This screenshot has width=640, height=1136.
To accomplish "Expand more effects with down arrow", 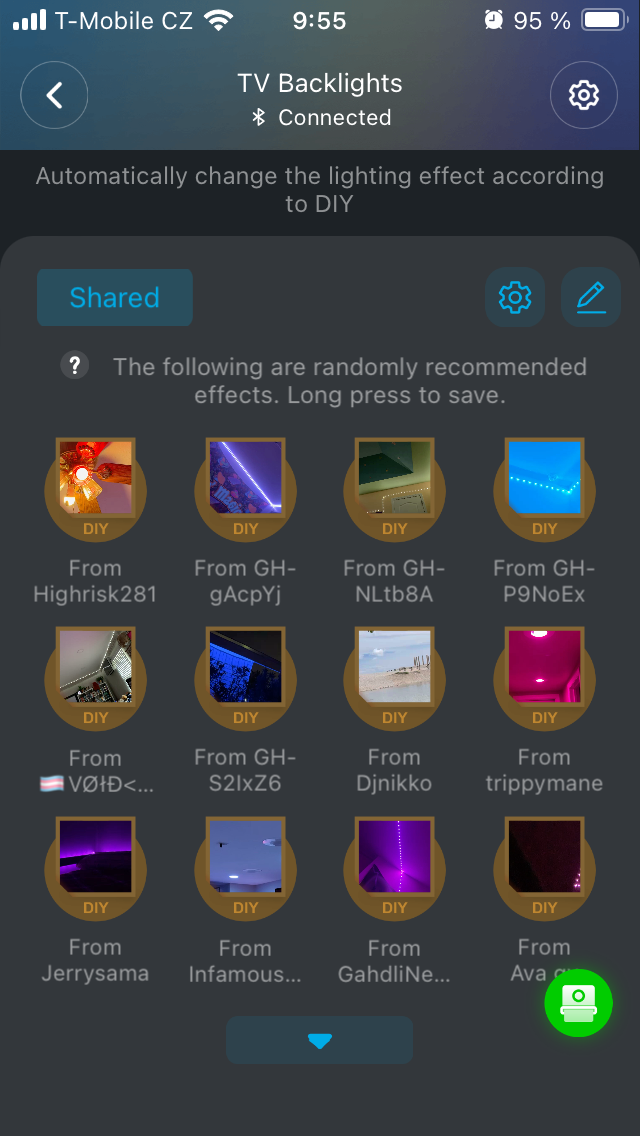I will pos(320,1040).
